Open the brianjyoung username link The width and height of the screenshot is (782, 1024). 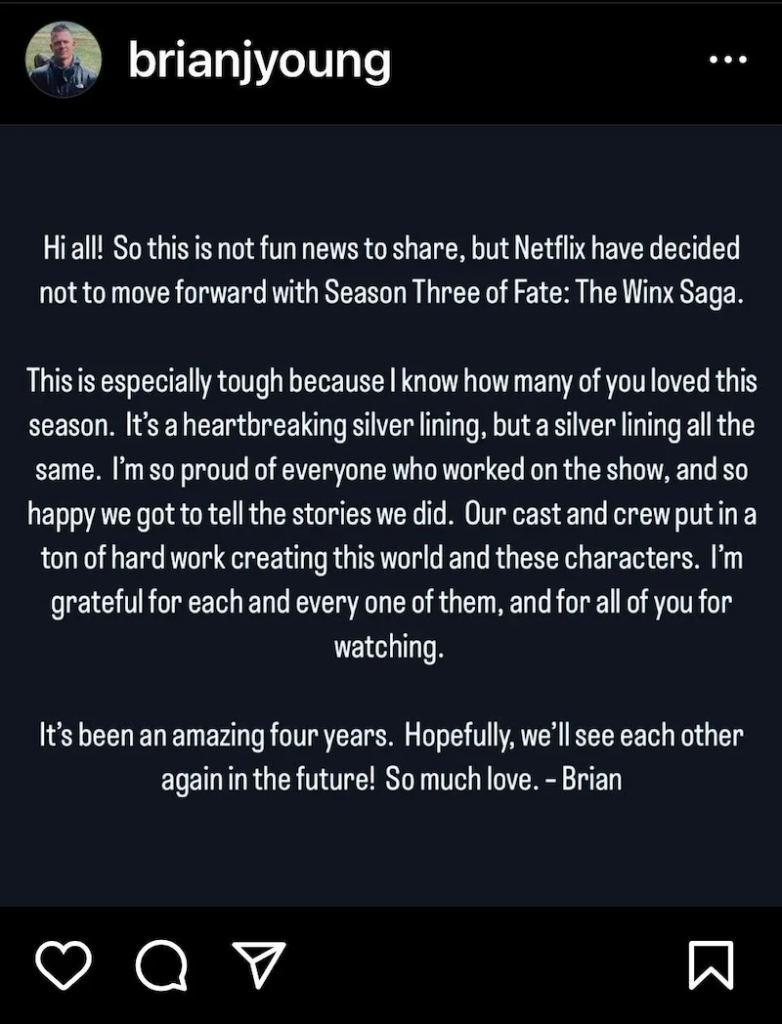pyautogui.click(x=259, y=61)
